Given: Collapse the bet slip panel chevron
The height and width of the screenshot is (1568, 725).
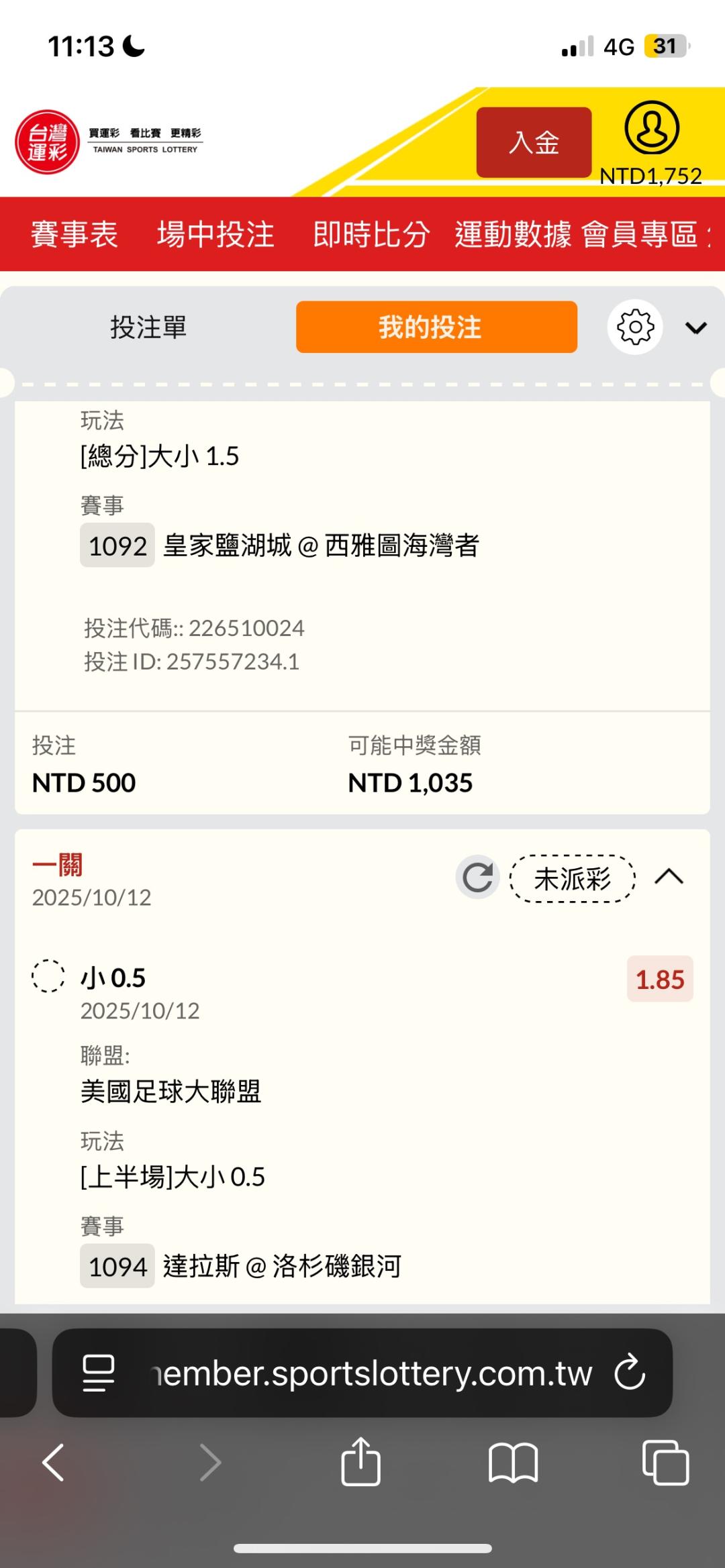Looking at the screenshot, I should pos(695,327).
